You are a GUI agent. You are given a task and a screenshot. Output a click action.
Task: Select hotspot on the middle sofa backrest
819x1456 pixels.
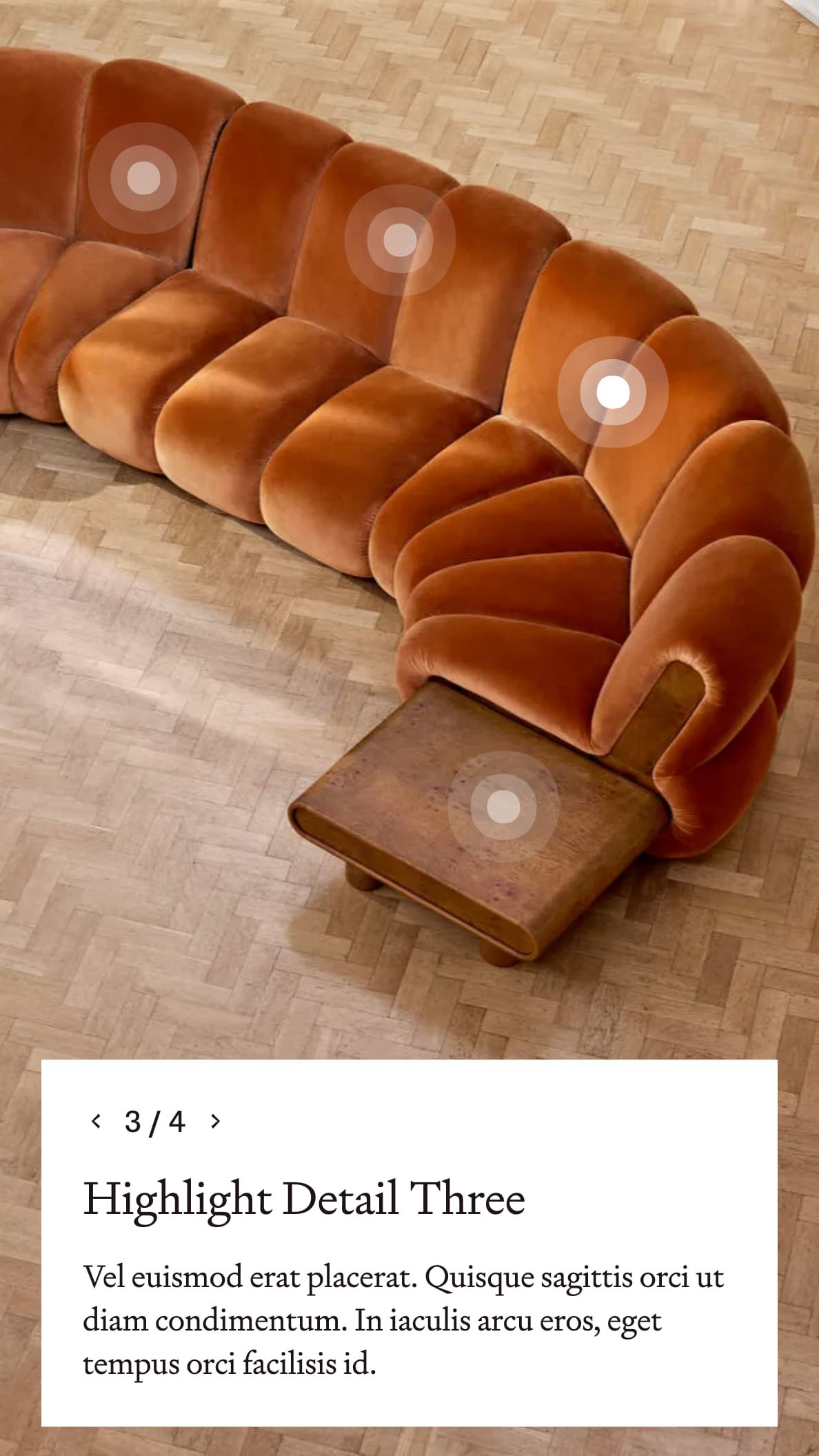(x=400, y=240)
